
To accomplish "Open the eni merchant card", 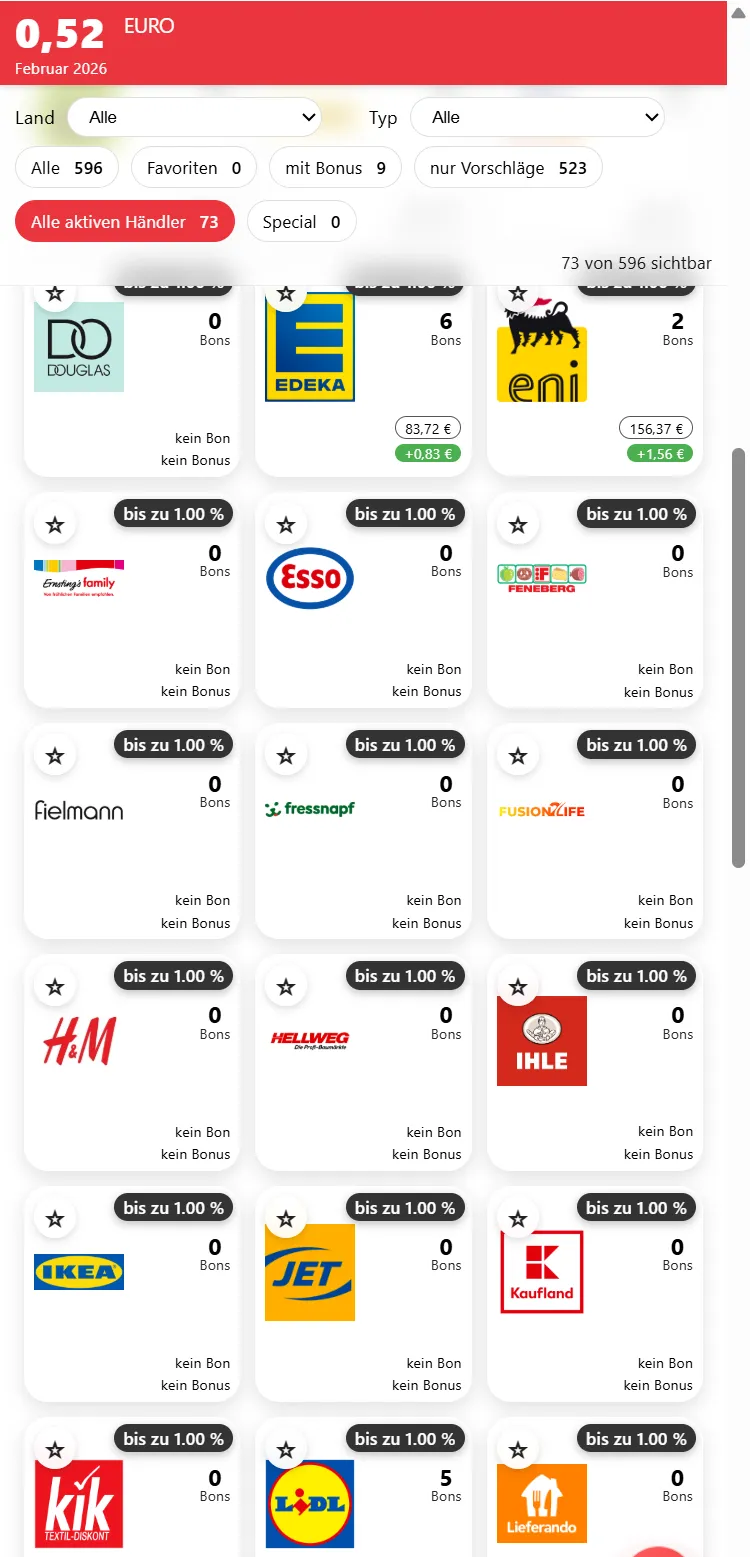I will pos(594,380).
